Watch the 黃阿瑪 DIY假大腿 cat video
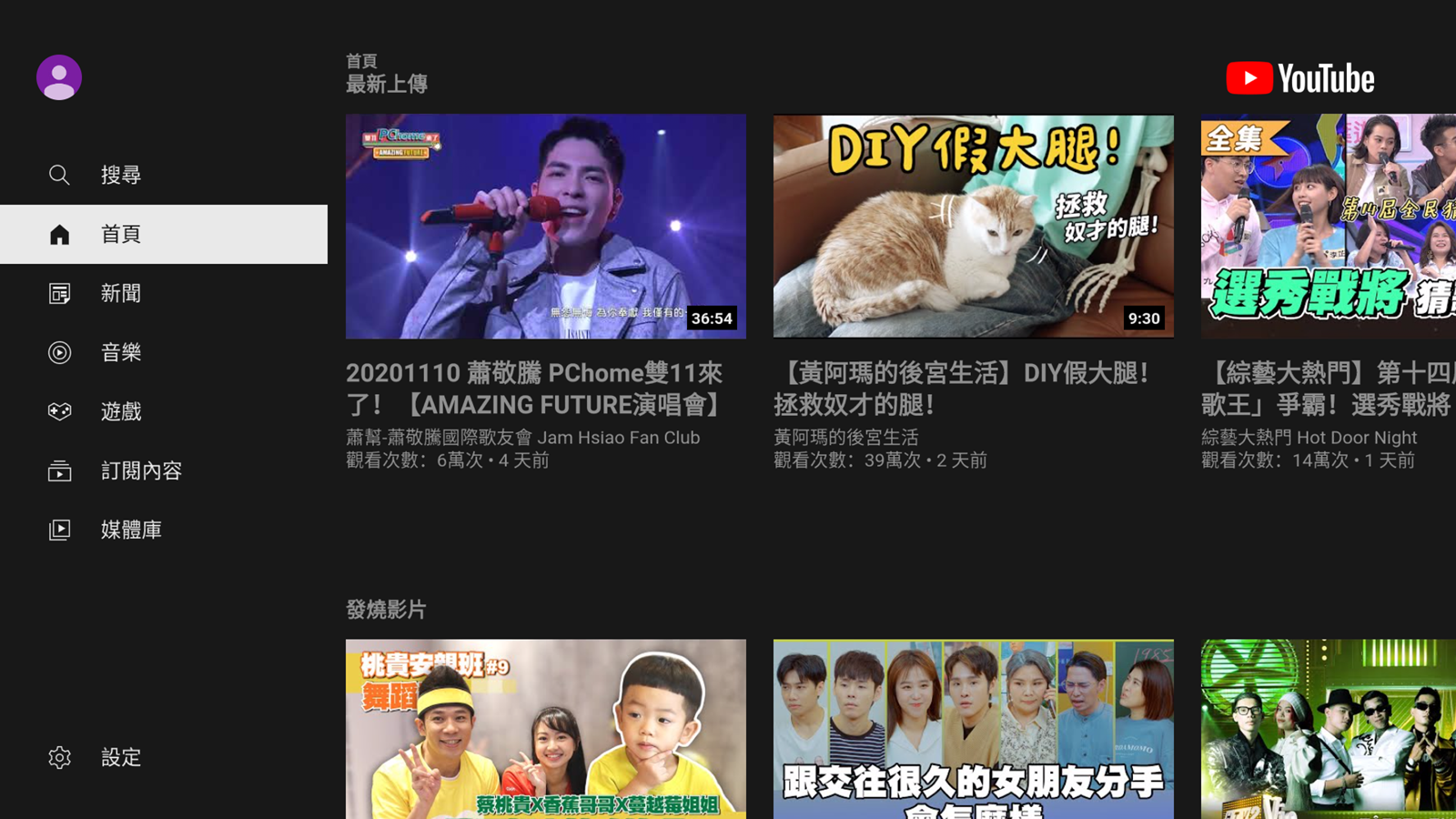The height and width of the screenshot is (819, 1456). pyautogui.click(x=974, y=226)
